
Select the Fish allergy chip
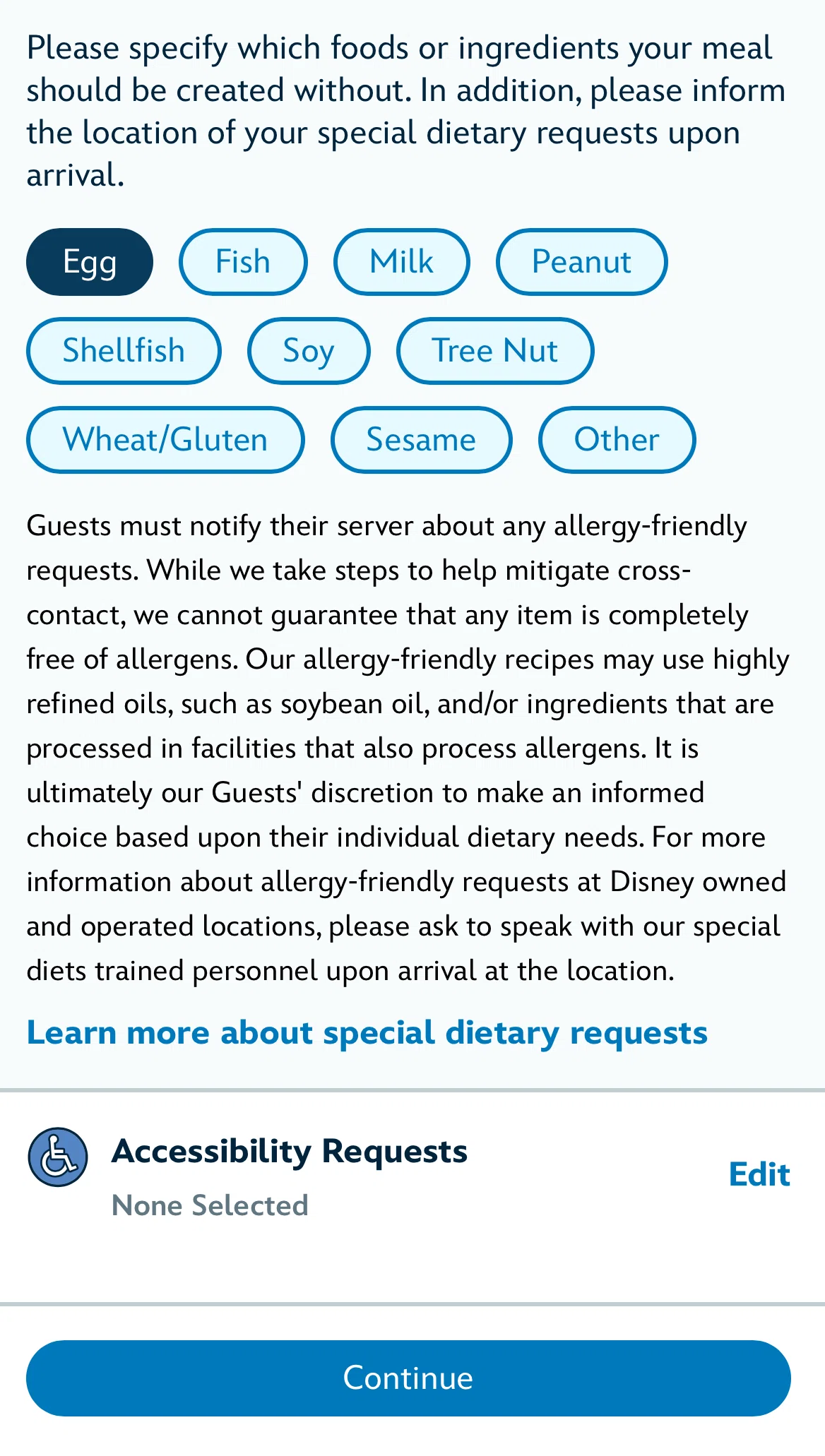coord(243,262)
